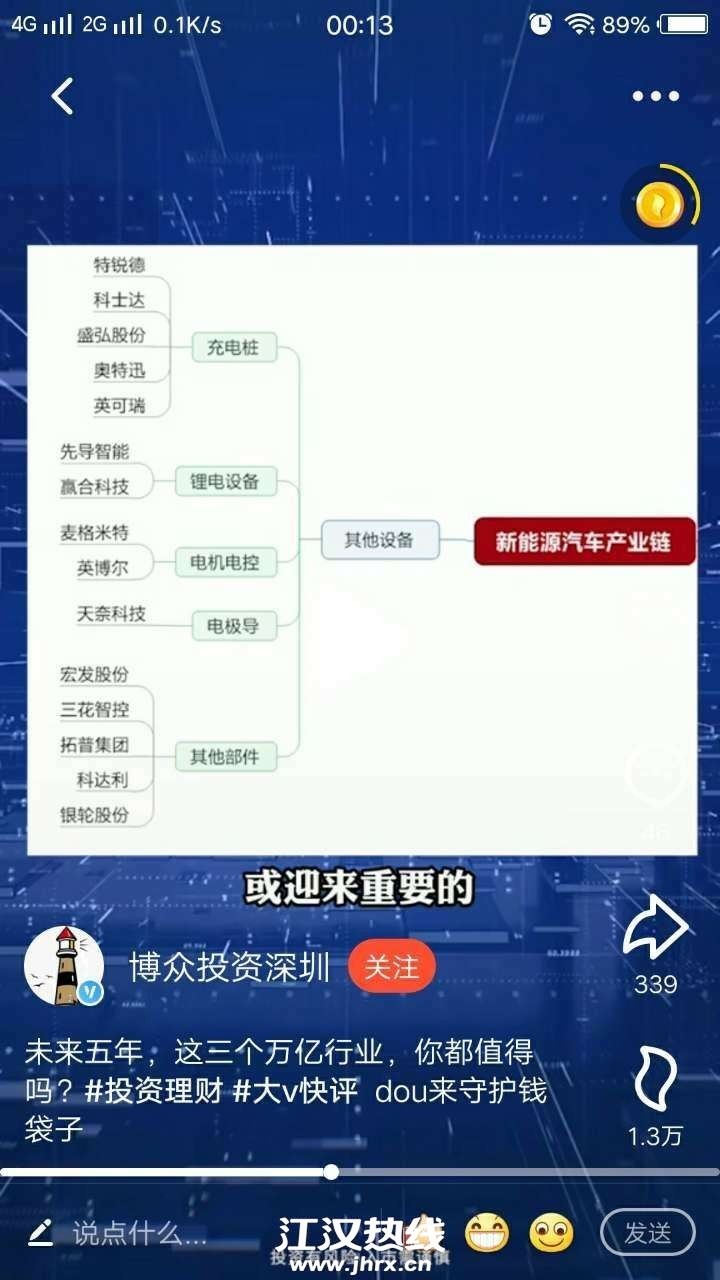The image size is (720, 1280).
Task: Tap the gold coin reward icon
Action: click(x=660, y=205)
